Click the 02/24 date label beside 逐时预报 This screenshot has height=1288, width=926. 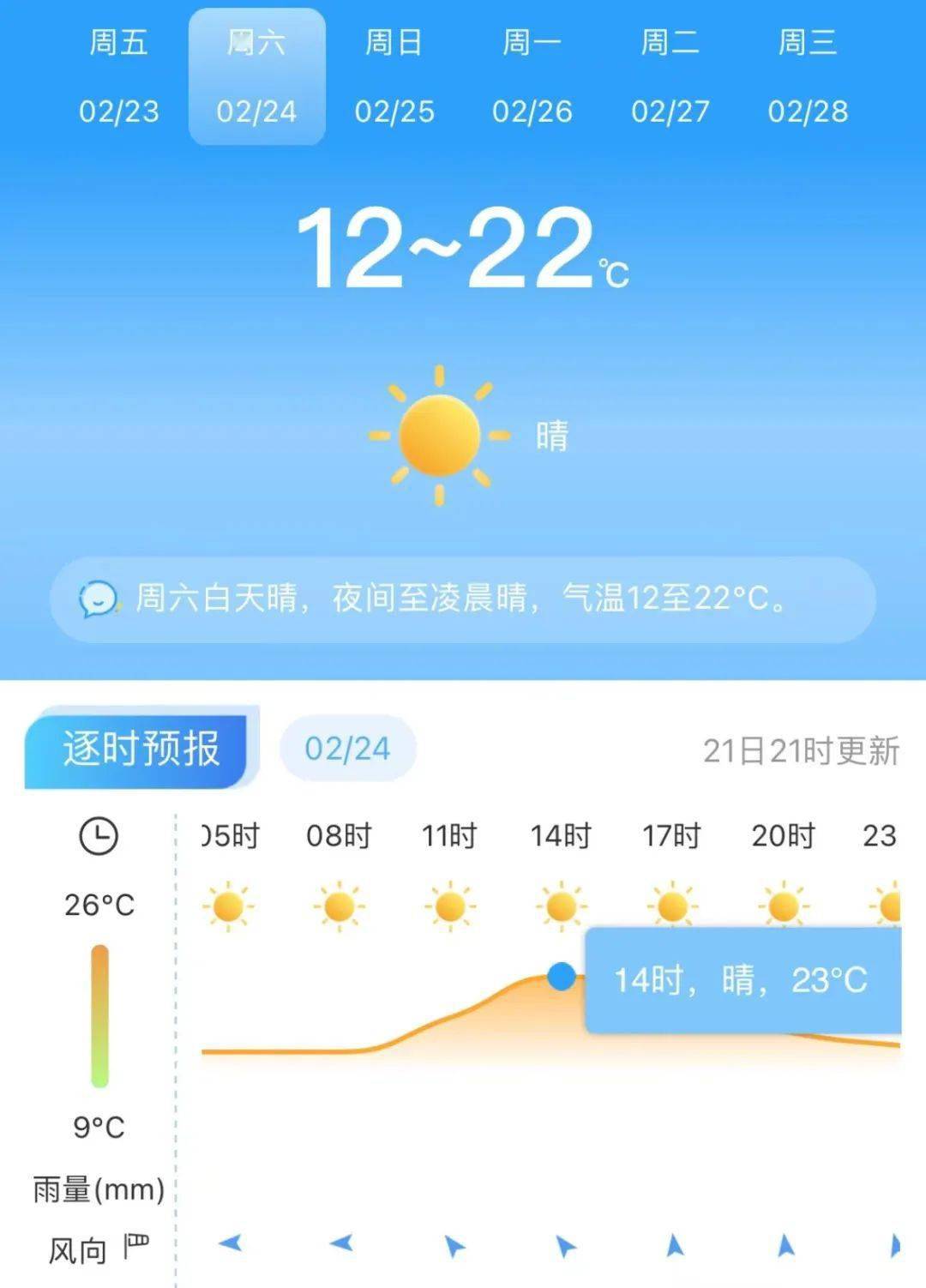tap(346, 747)
